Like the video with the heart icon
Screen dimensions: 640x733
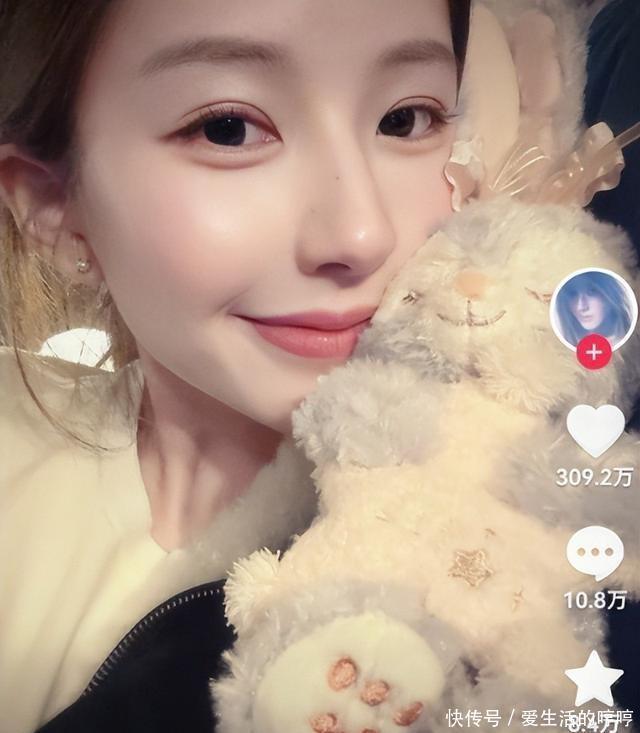(x=594, y=430)
